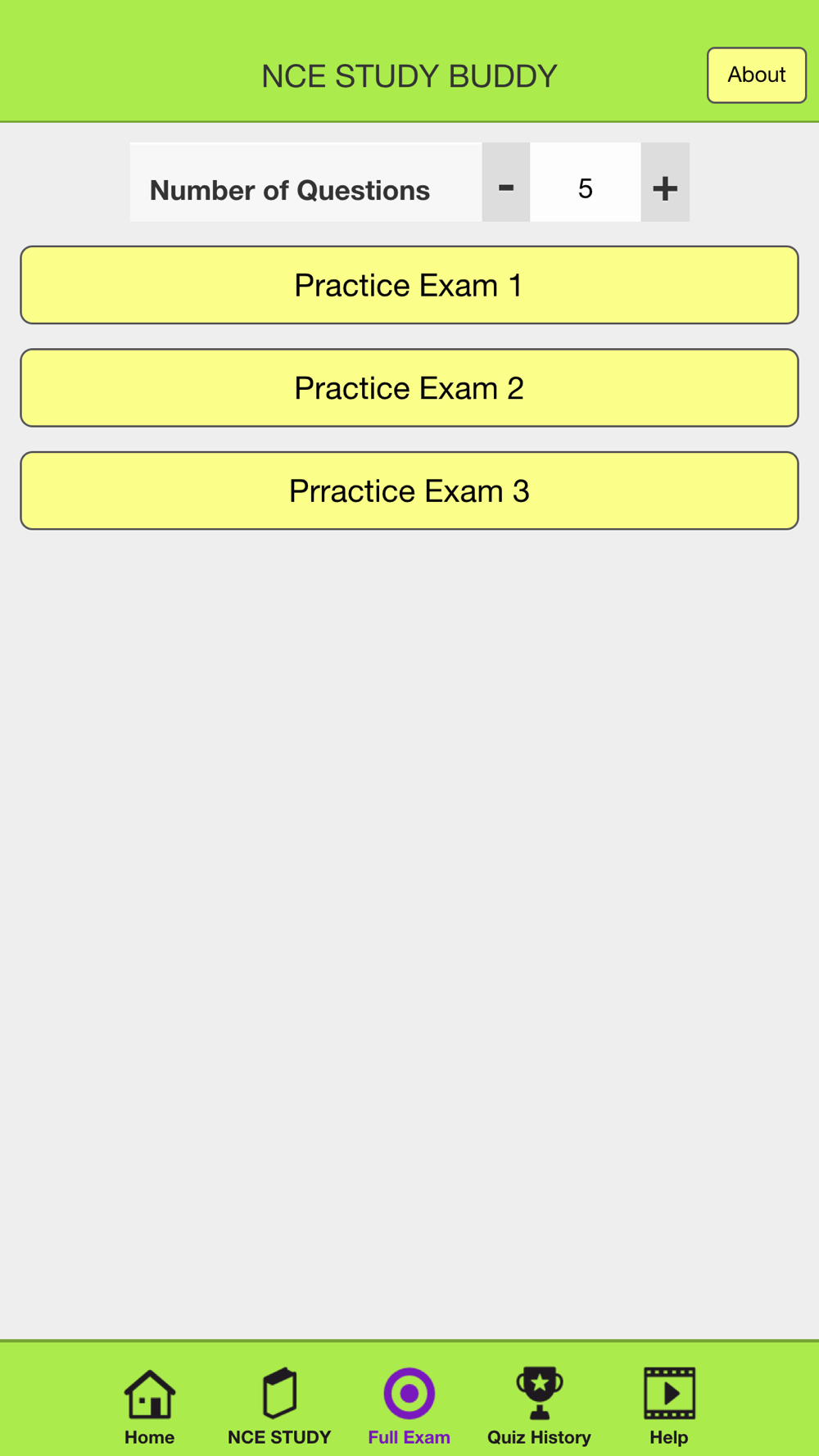Select the Full Exam tab
This screenshot has height=1456, width=819.
(409, 1405)
